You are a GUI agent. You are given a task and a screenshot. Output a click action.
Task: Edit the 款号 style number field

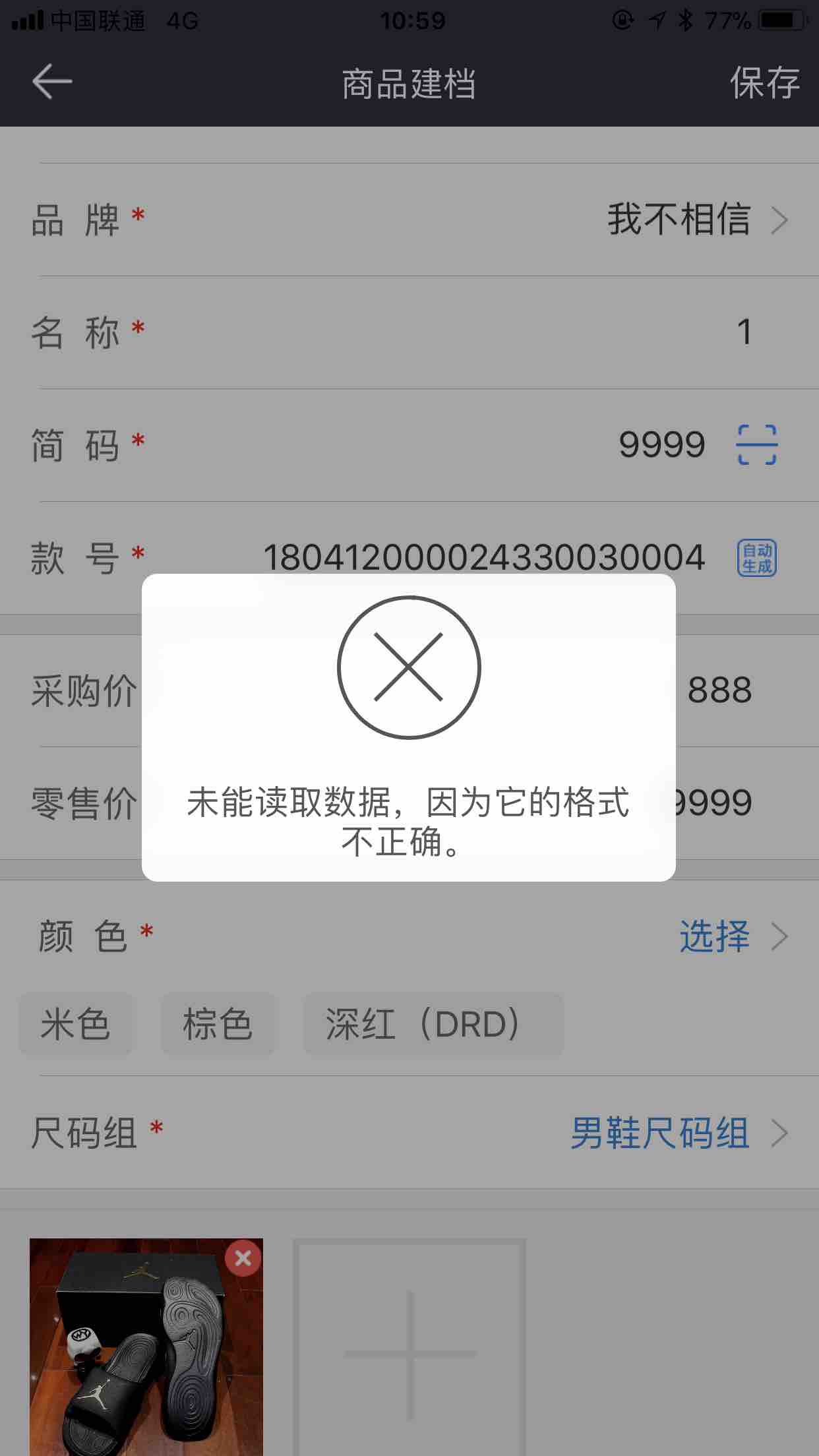(483, 559)
